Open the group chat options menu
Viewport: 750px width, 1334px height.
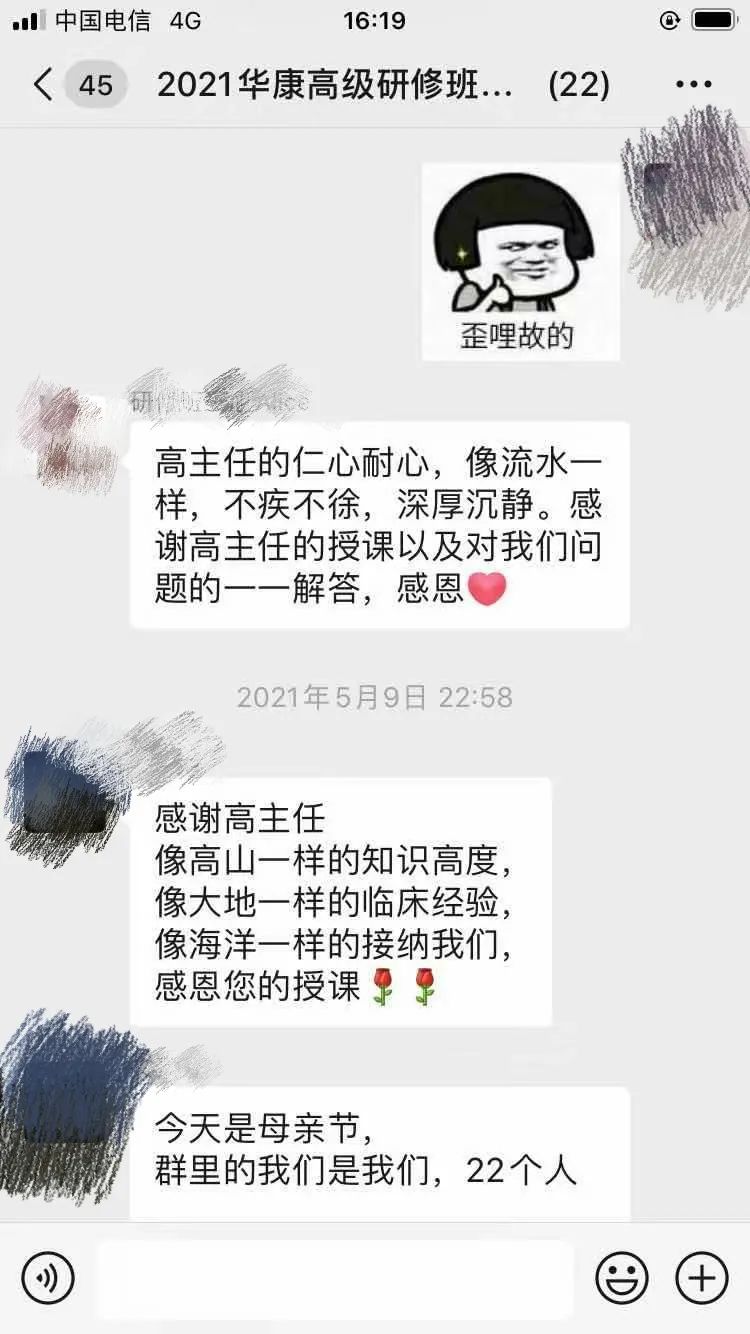[693, 85]
